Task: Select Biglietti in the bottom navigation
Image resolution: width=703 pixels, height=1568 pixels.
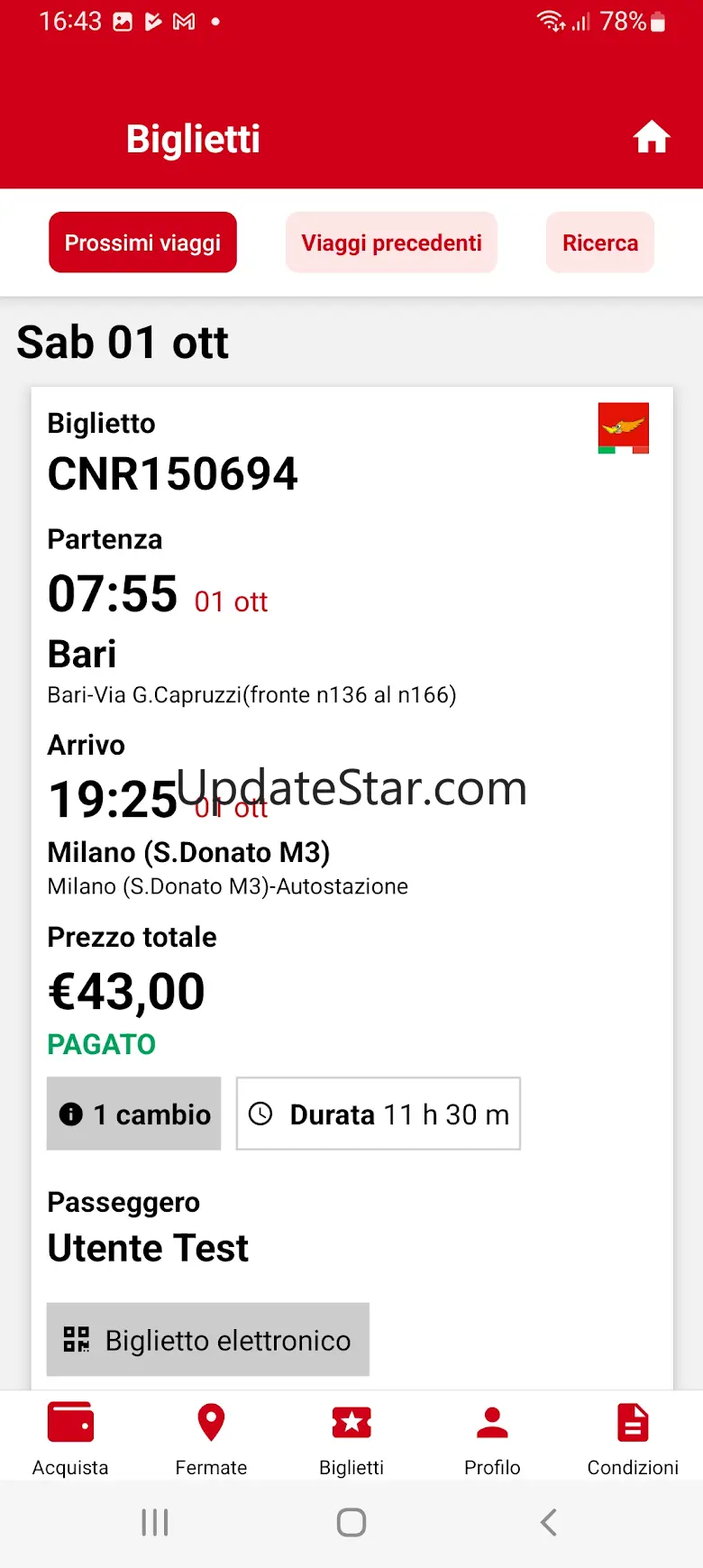Action: click(x=351, y=1438)
